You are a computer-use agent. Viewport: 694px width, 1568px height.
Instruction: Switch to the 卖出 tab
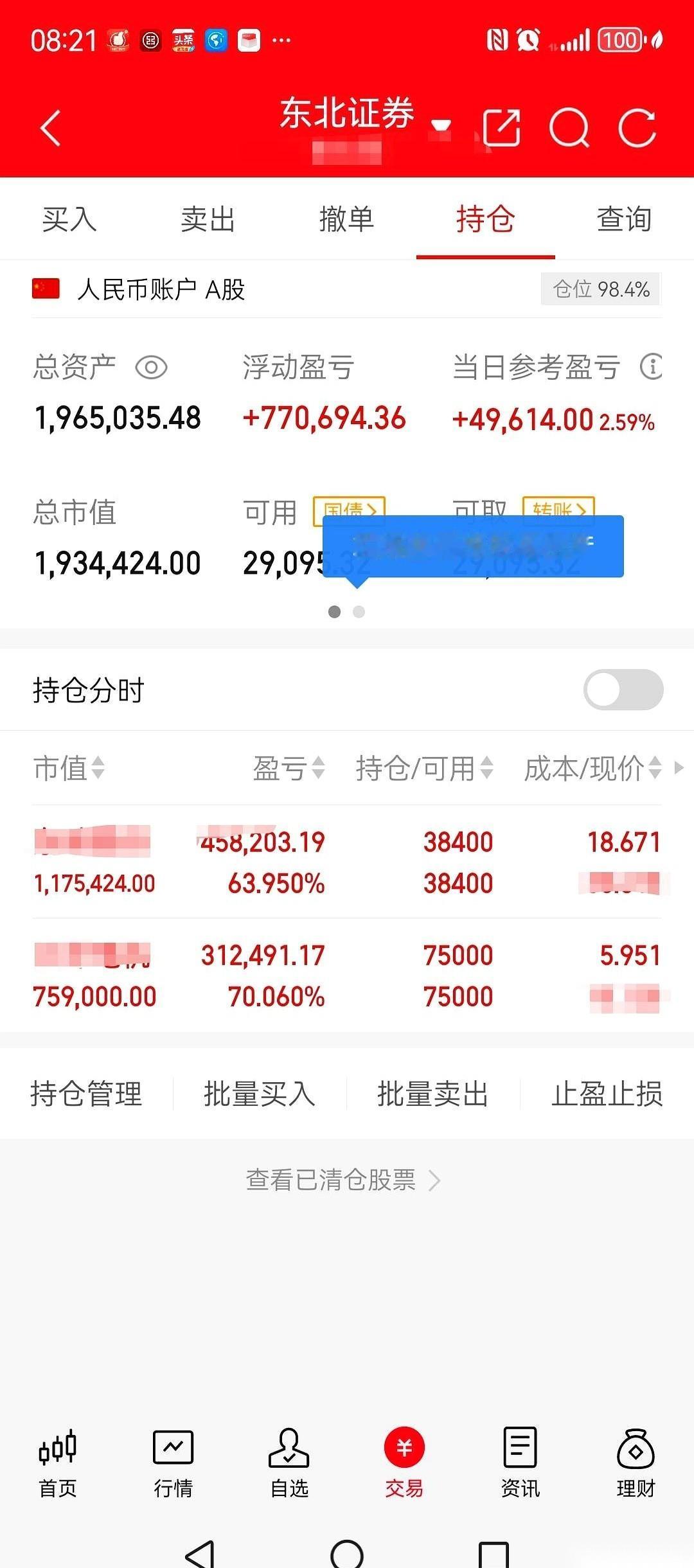coord(208,220)
